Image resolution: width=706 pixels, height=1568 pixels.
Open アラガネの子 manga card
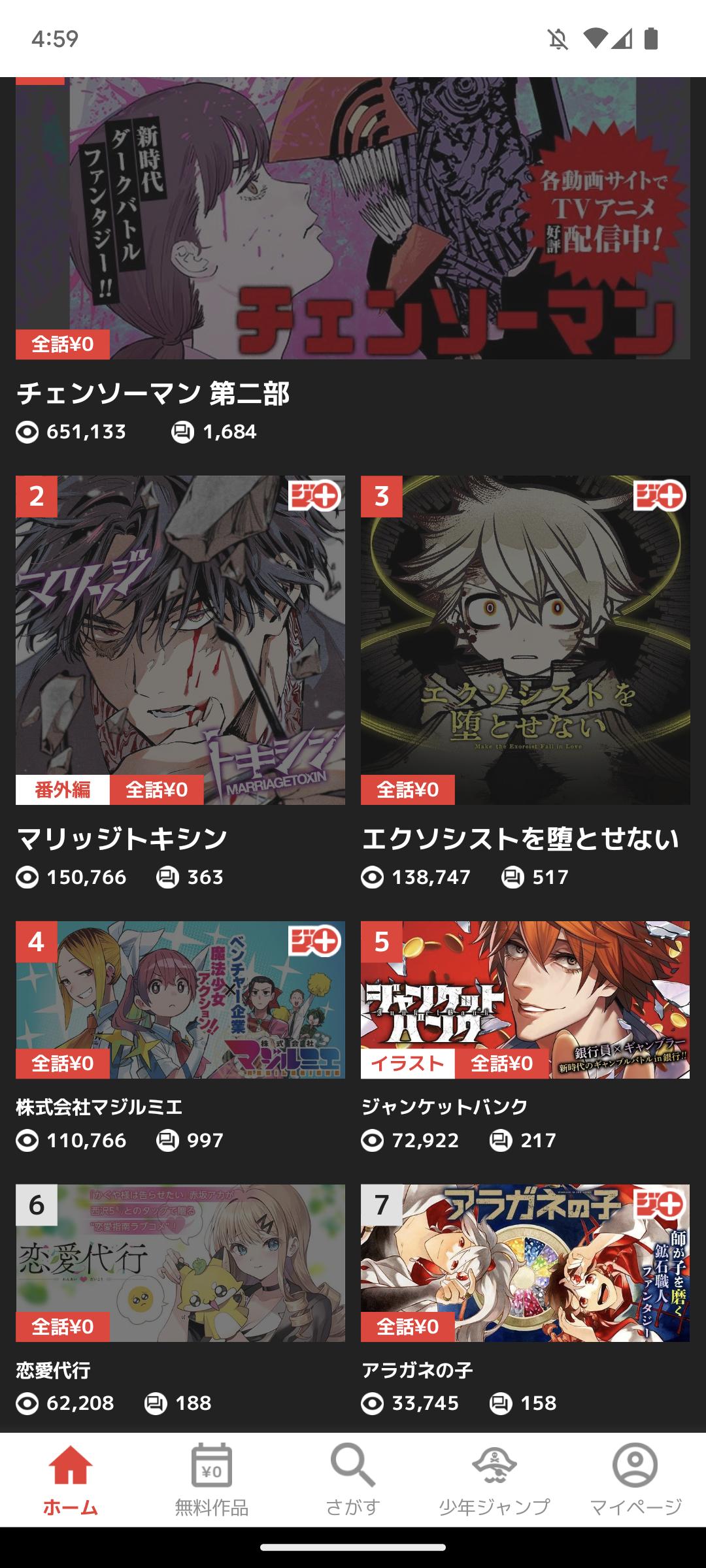[x=526, y=1263]
